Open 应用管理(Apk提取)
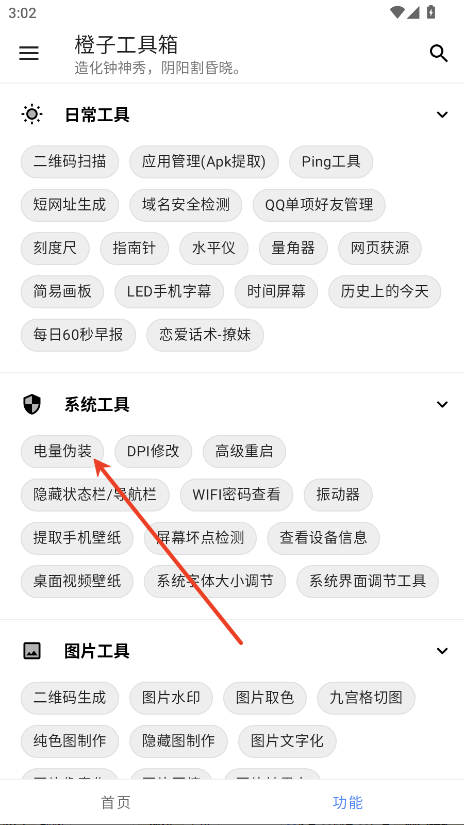The width and height of the screenshot is (464, 825). click(x=204, y=162)
